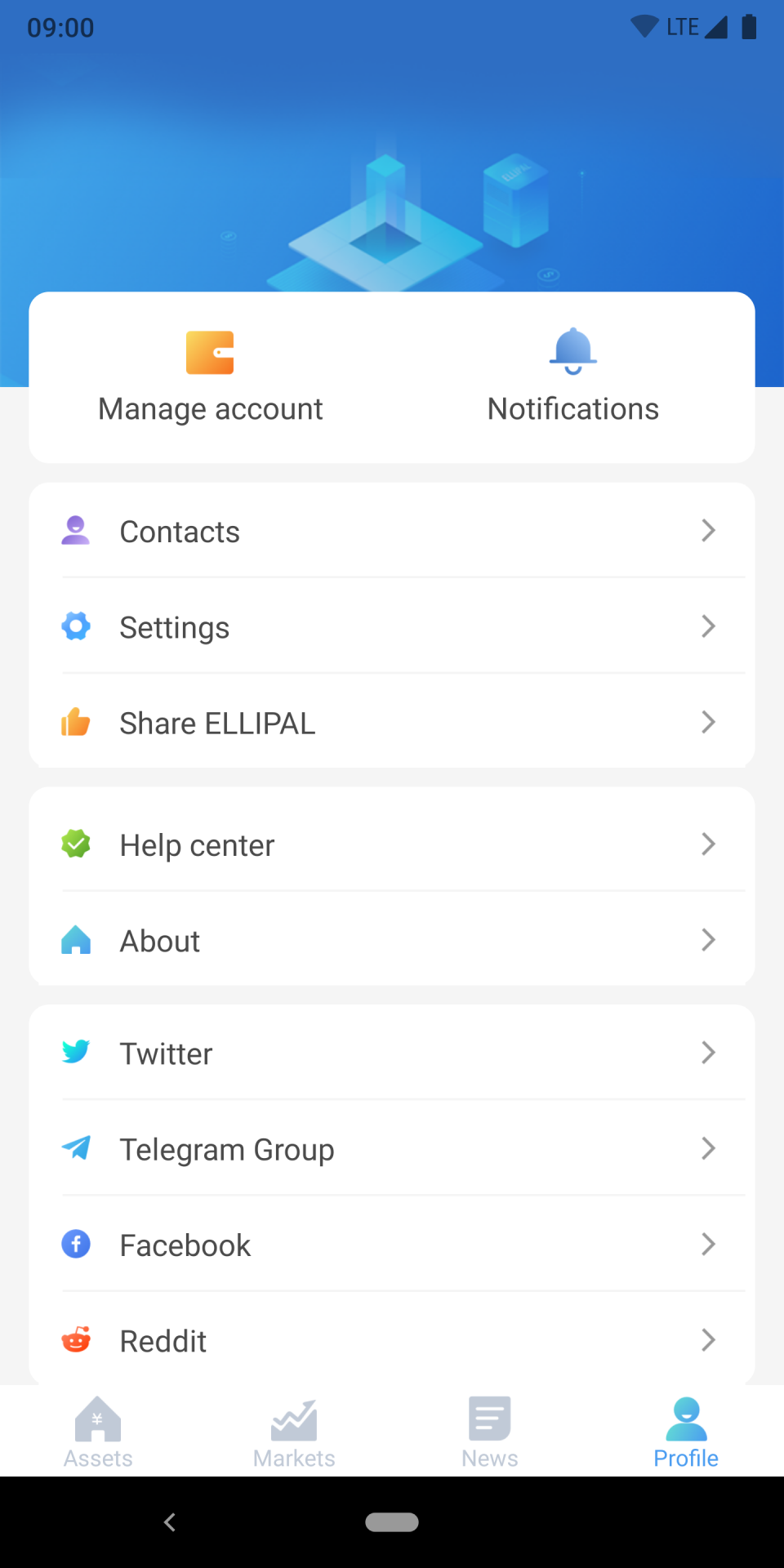Switch to the Markets tab
Image resolution: width=784 pixels, height=1568 pixels.
point(294,1432)
